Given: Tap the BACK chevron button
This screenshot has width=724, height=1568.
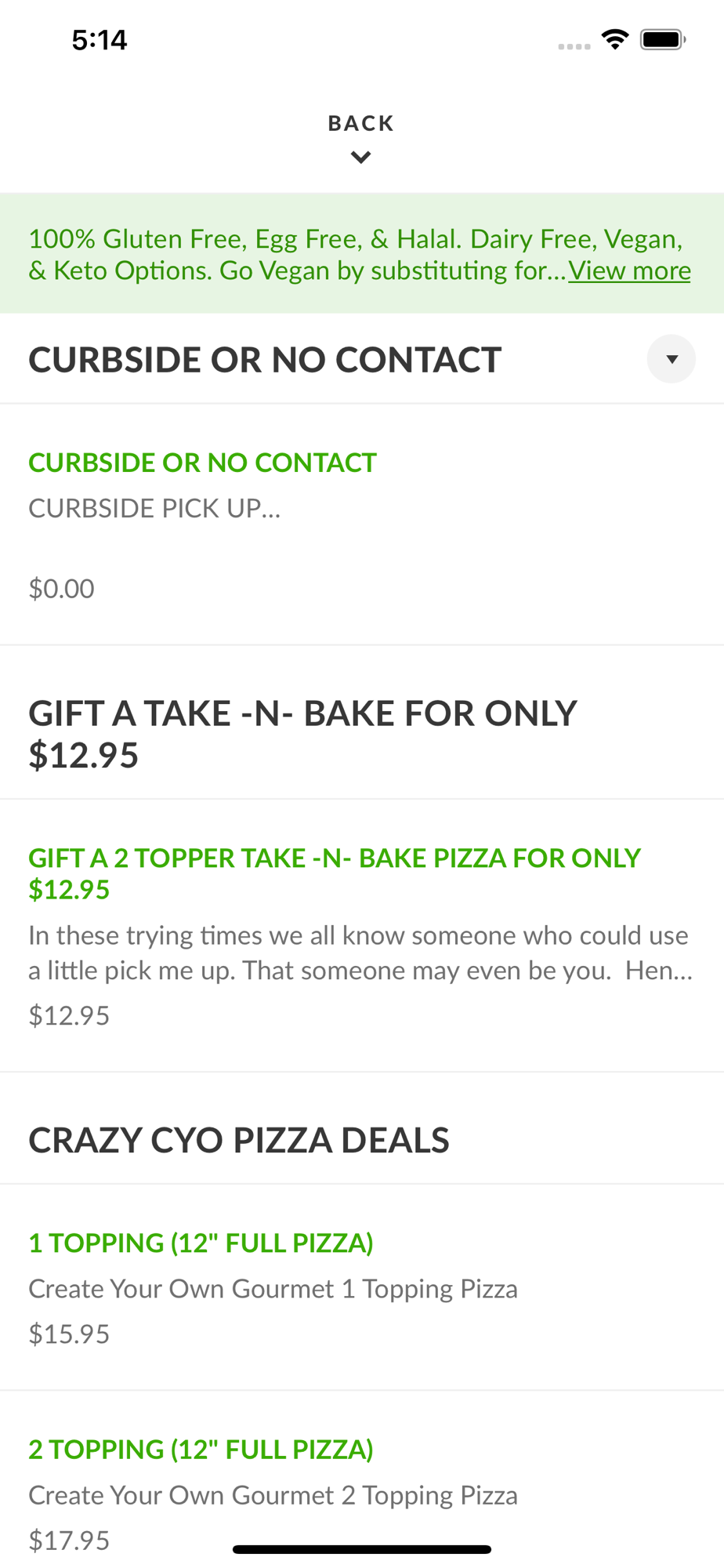Looking at the screenshot, I should click(360, 139).
